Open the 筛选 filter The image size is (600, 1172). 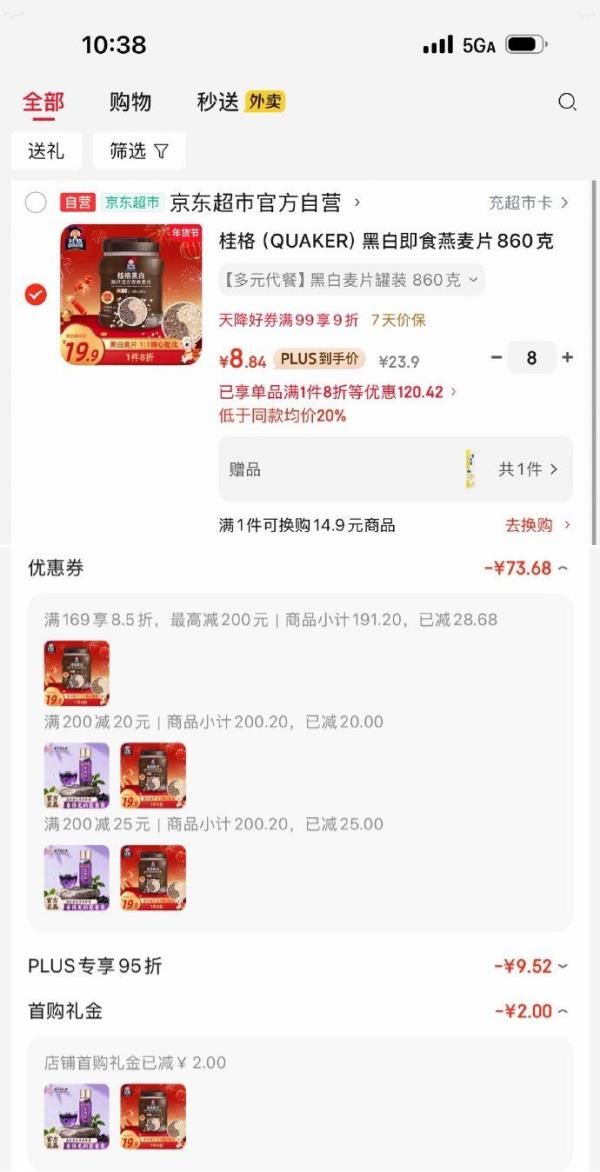point(139,151)
